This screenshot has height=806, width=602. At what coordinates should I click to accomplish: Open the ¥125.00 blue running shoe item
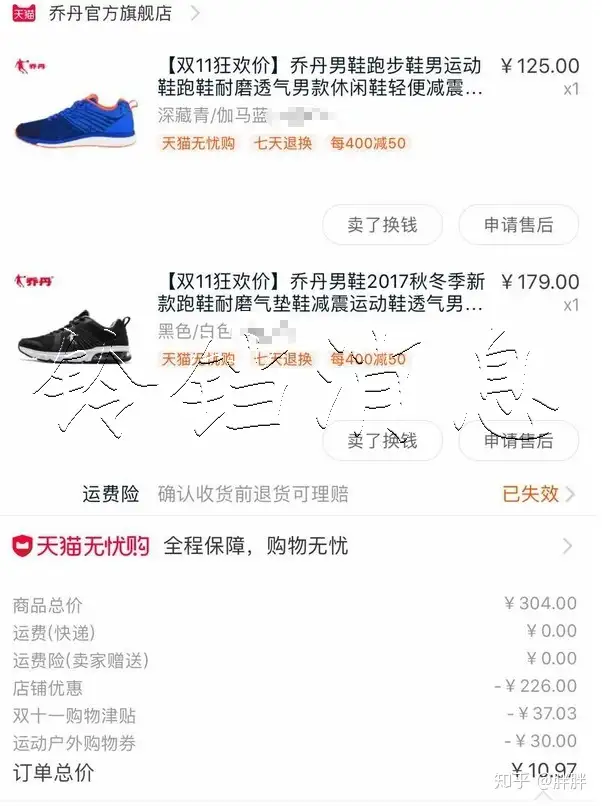point(320,78)
